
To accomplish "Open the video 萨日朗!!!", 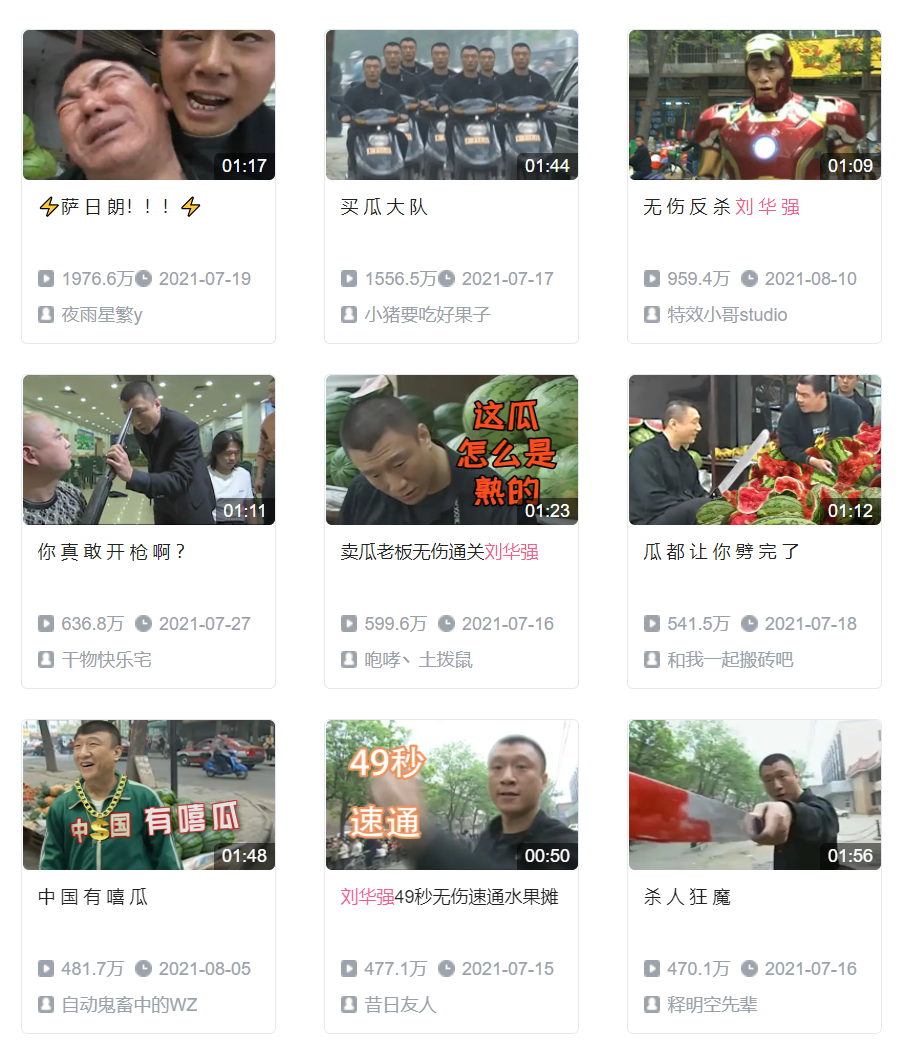I will (x=148, y=105).
